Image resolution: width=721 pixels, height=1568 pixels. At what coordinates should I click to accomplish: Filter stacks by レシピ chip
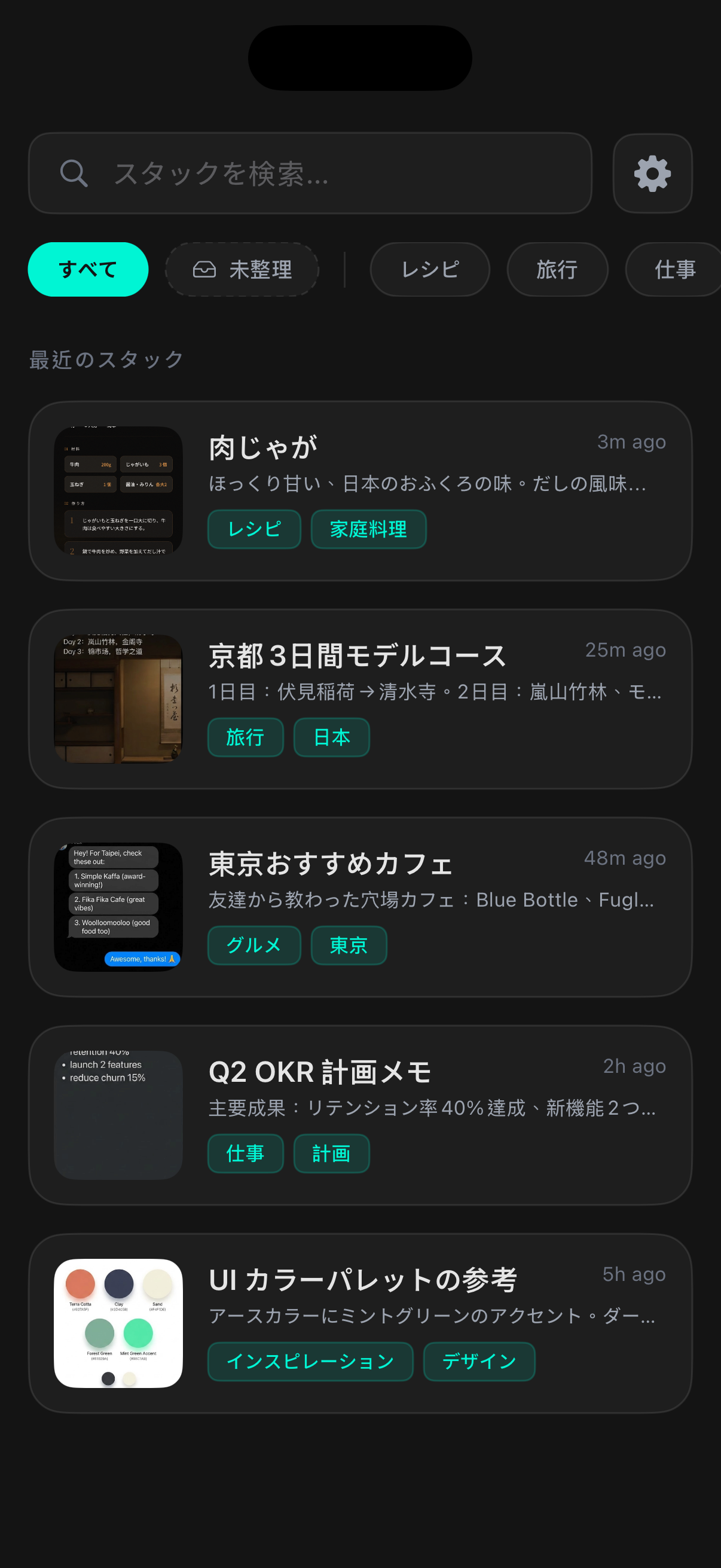(430, 269)
